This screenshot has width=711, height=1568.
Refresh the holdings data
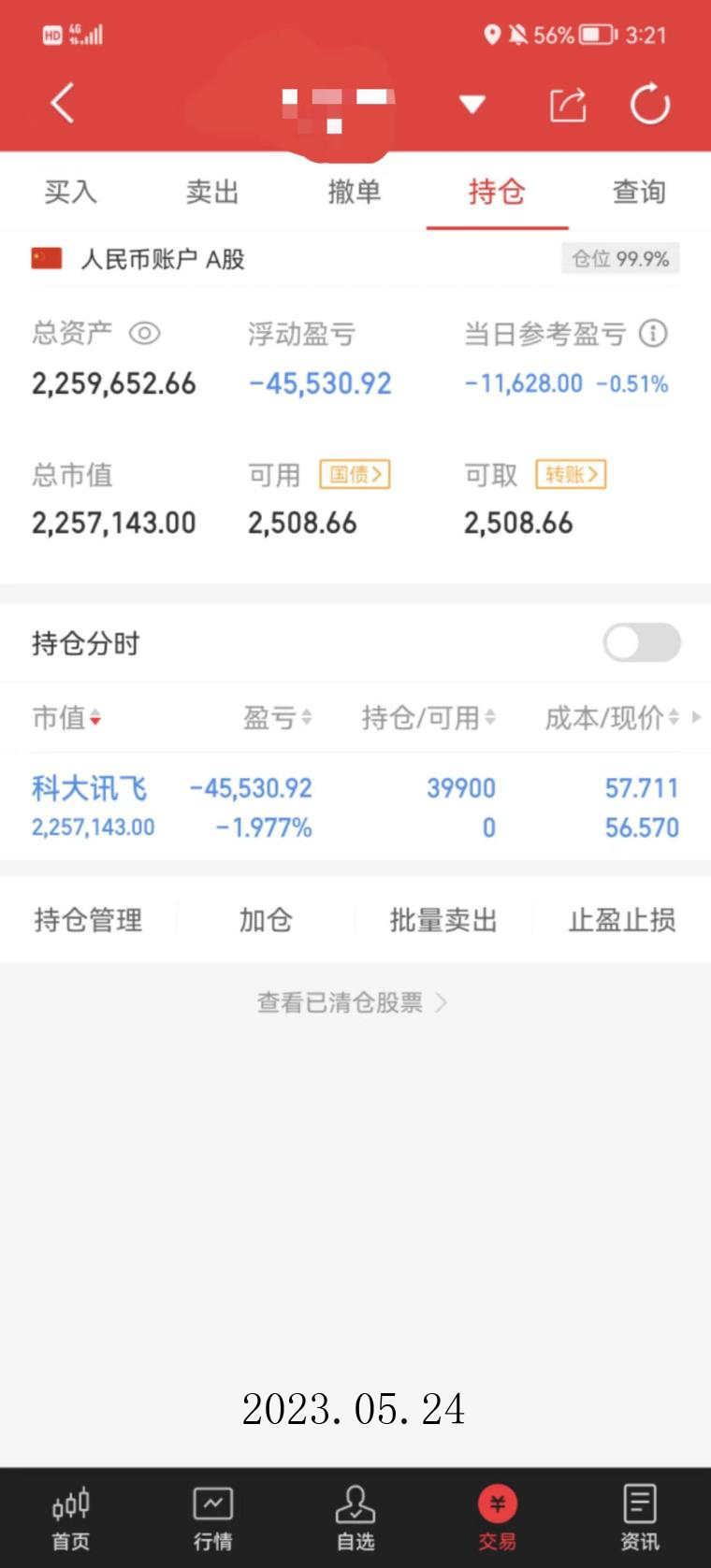click(649, 104)
